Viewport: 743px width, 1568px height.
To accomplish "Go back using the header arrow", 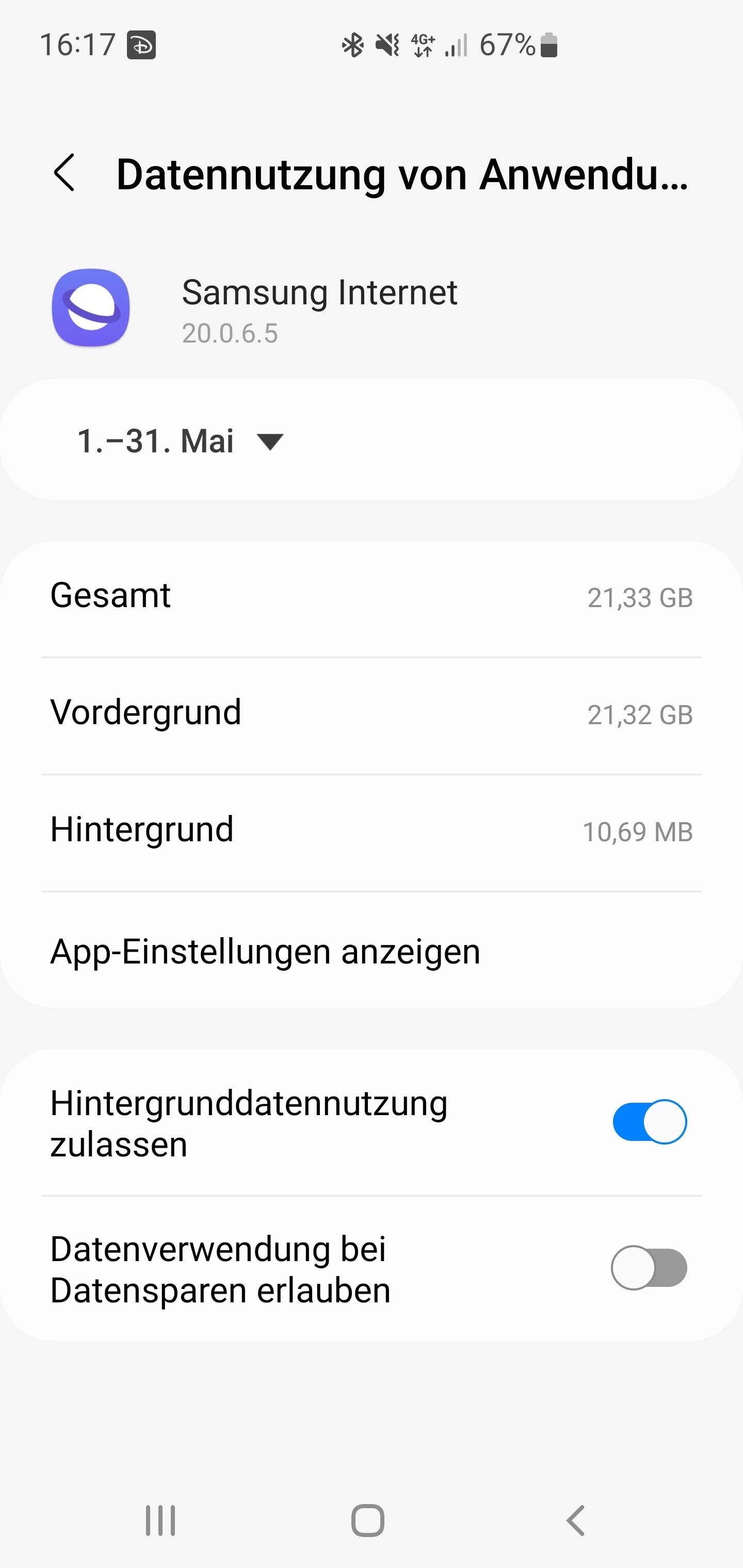I will point(64,173).
